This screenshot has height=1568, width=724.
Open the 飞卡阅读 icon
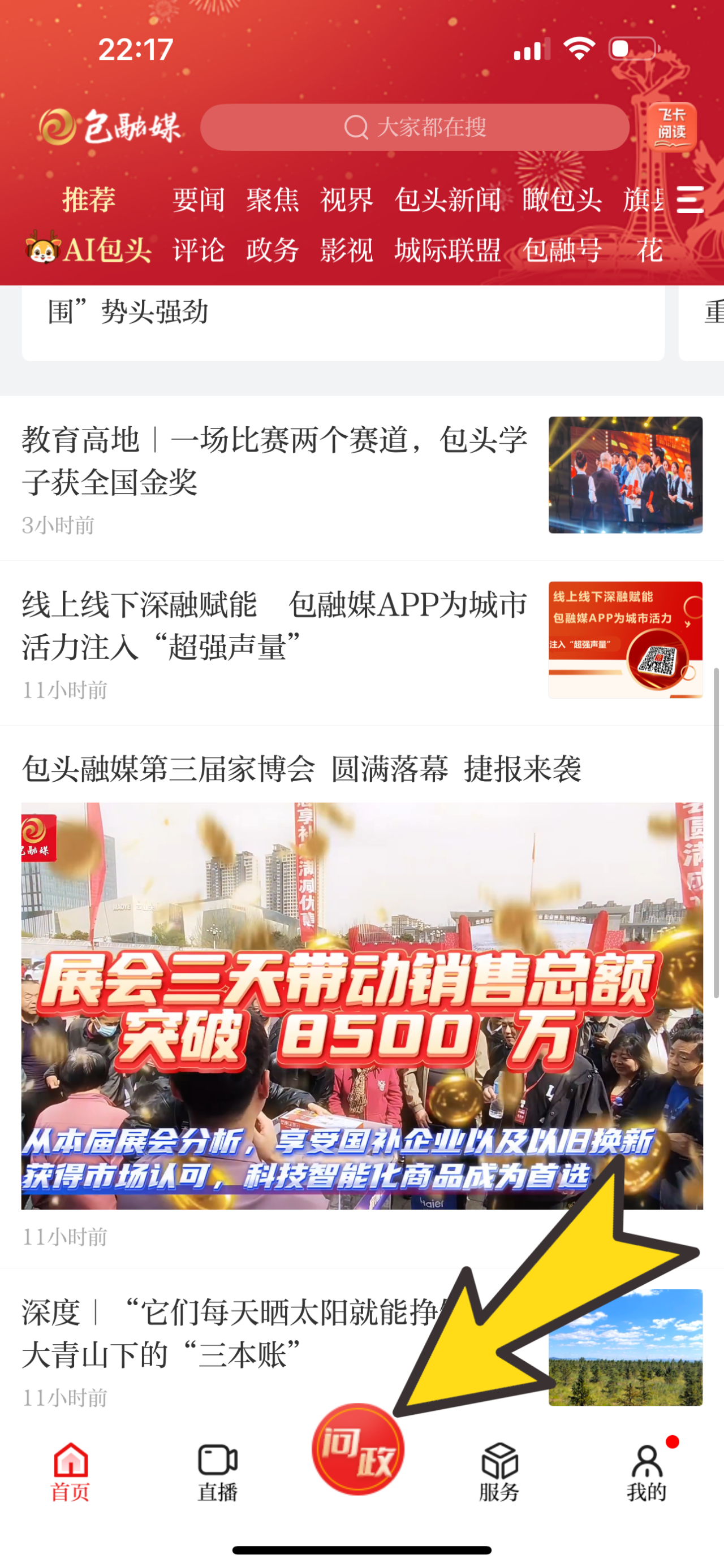(671, 127)
